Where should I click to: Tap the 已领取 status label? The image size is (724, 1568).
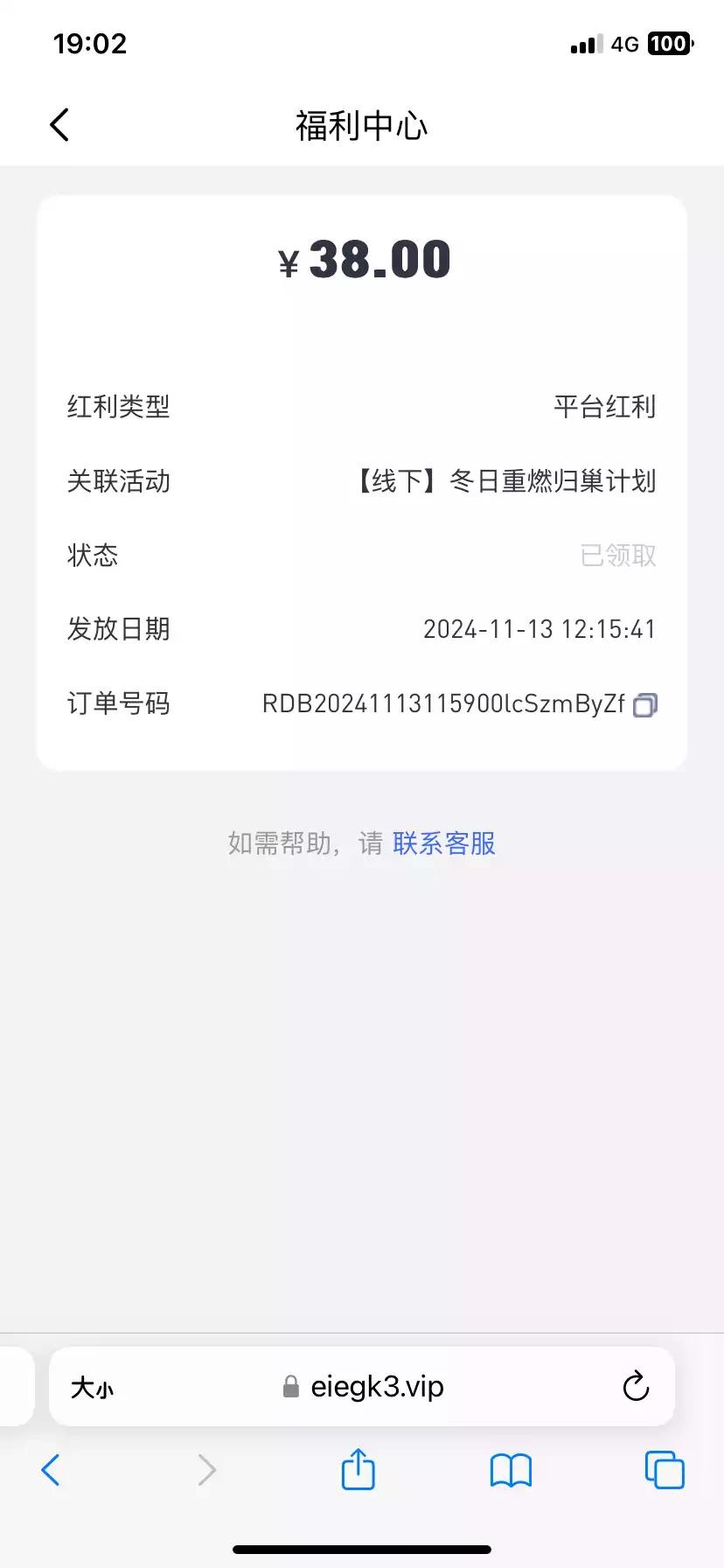(619, 556)
